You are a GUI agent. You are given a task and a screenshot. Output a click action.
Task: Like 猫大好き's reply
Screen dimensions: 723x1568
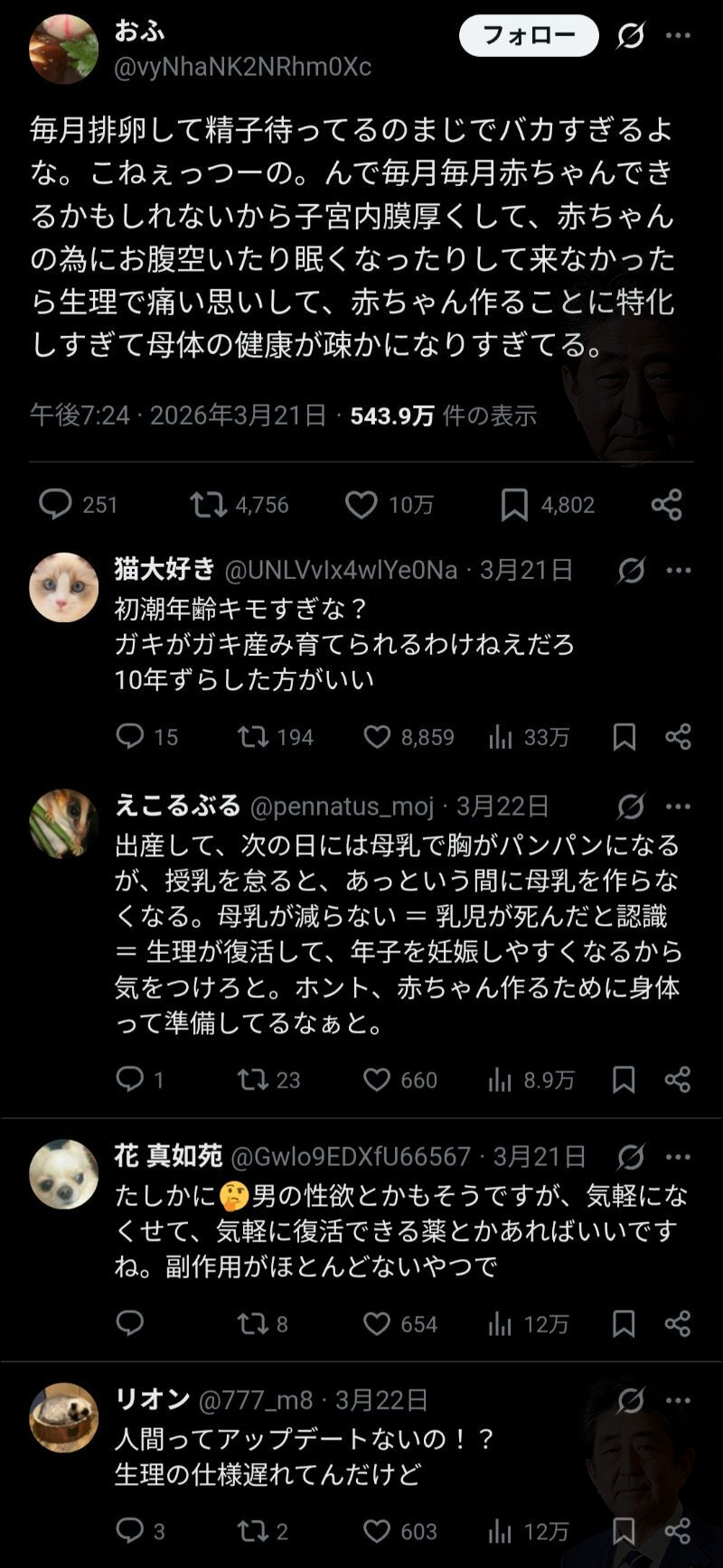[377, 737]
